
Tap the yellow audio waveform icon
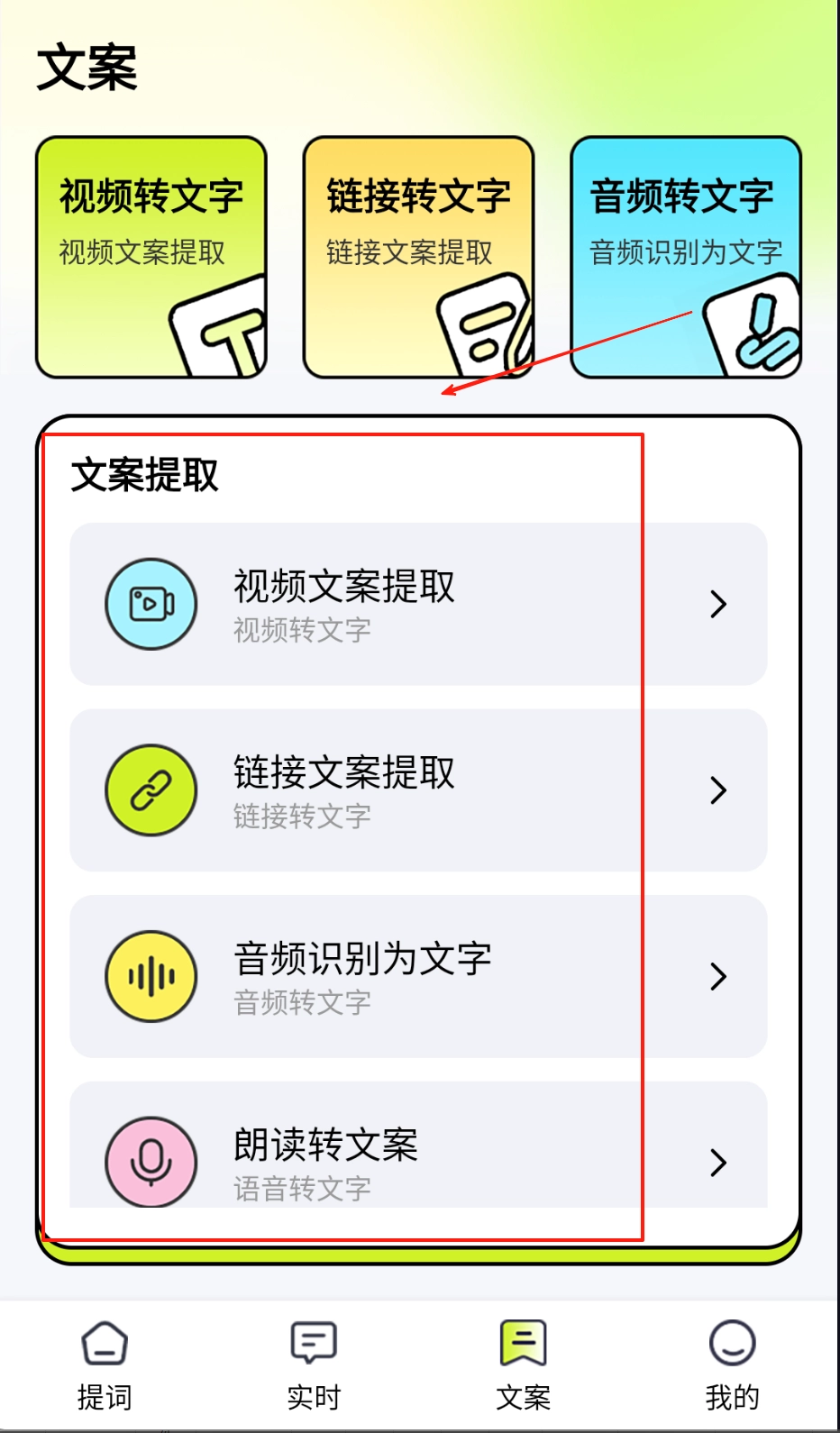(151, 977)
